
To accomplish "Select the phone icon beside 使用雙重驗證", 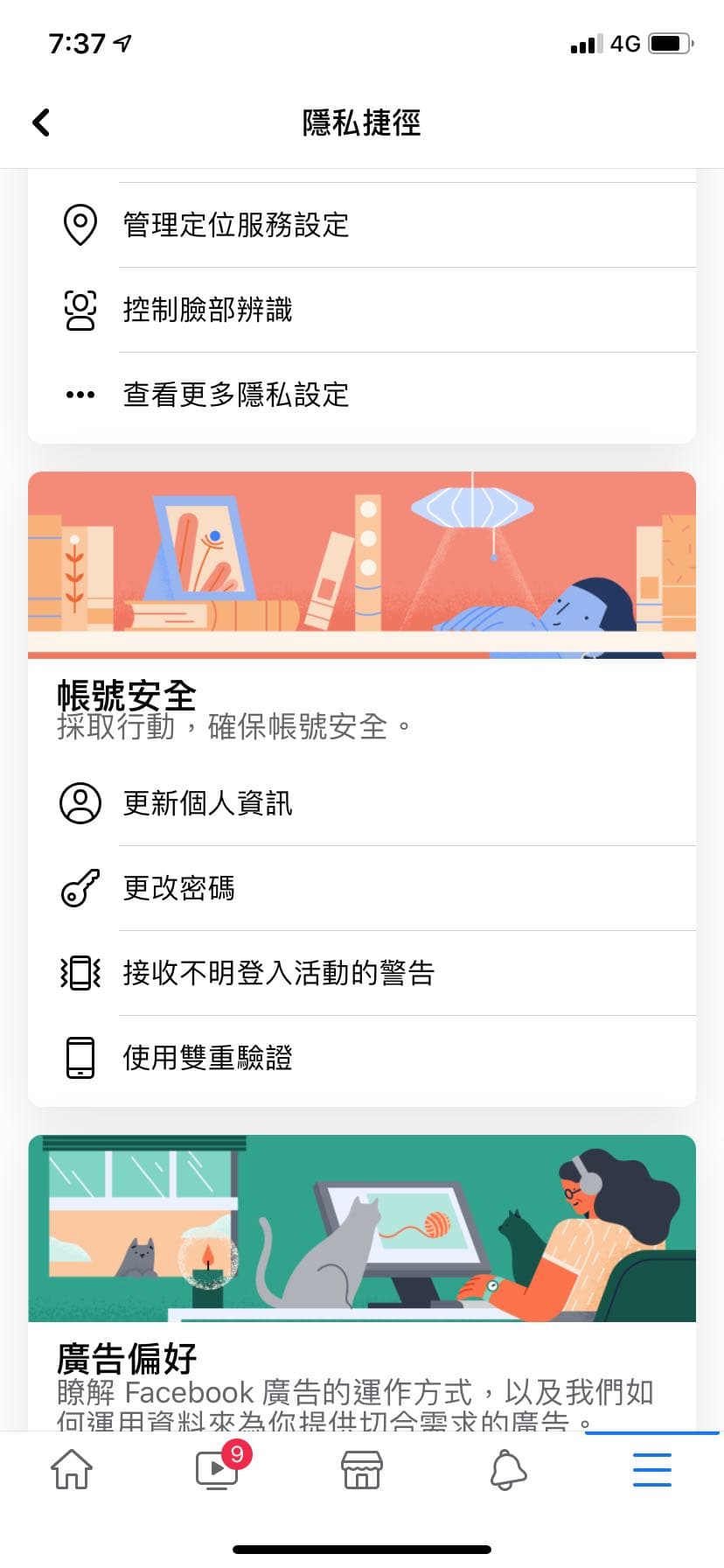I will coord(79,1058).
